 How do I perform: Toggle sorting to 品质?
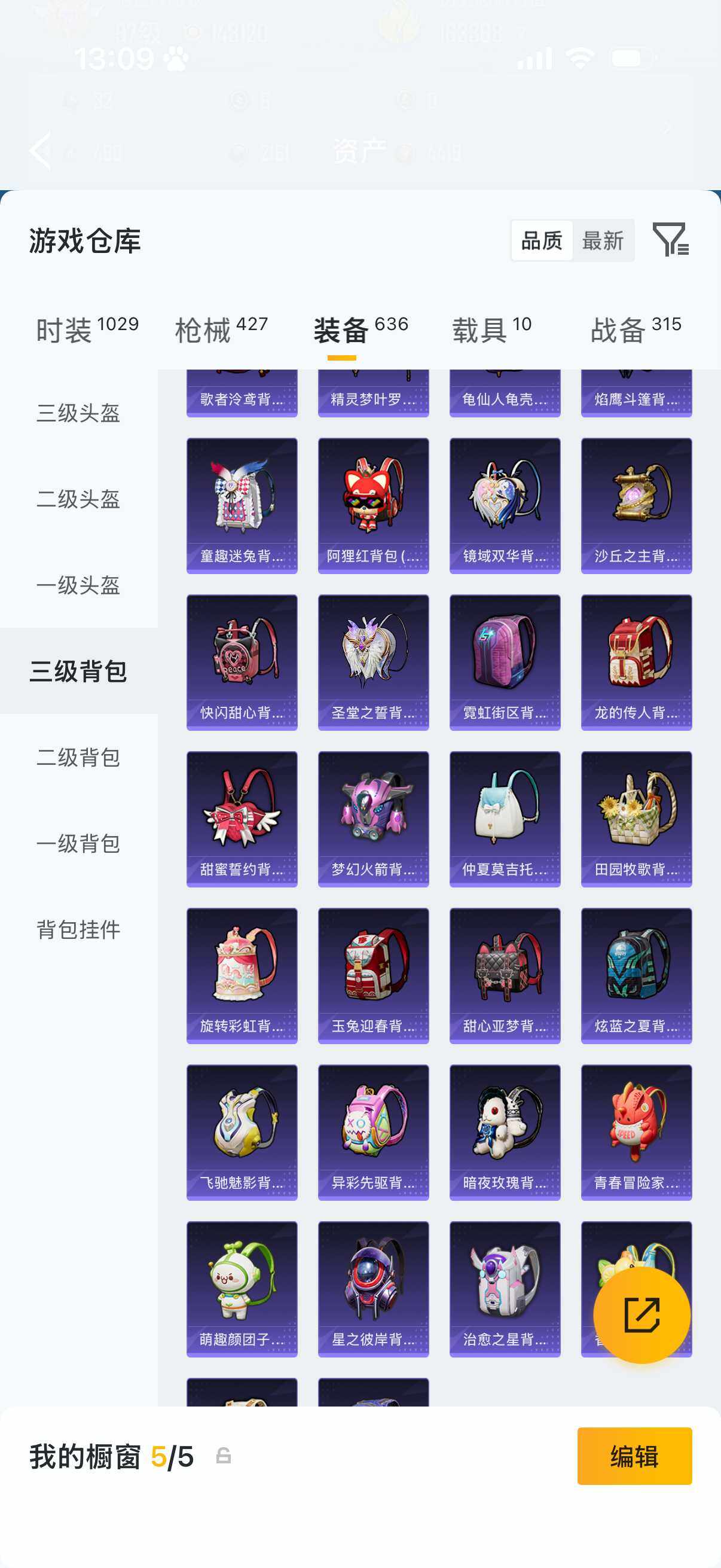pyautogui.click(x=543, y=241)
